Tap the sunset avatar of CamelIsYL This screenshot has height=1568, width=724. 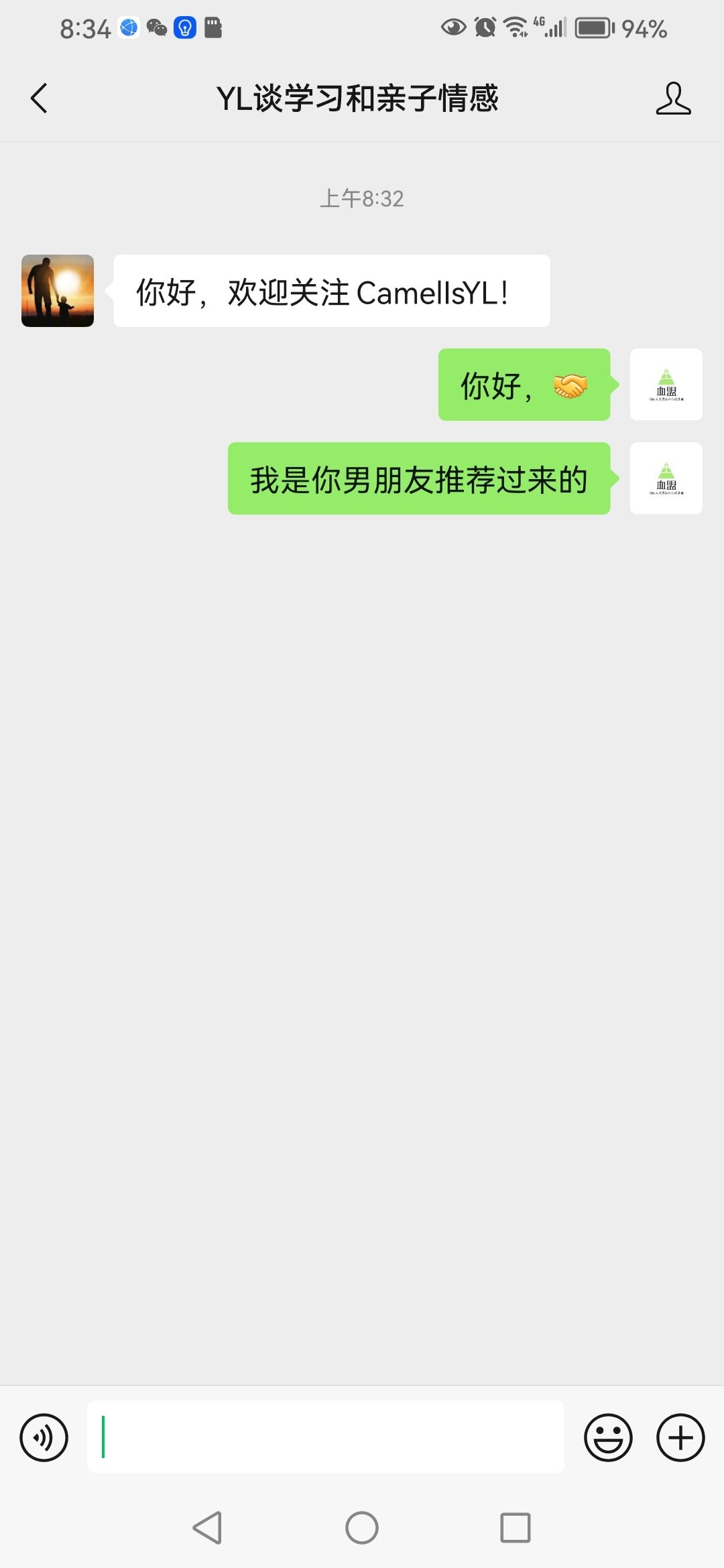(x=58, y=291)
